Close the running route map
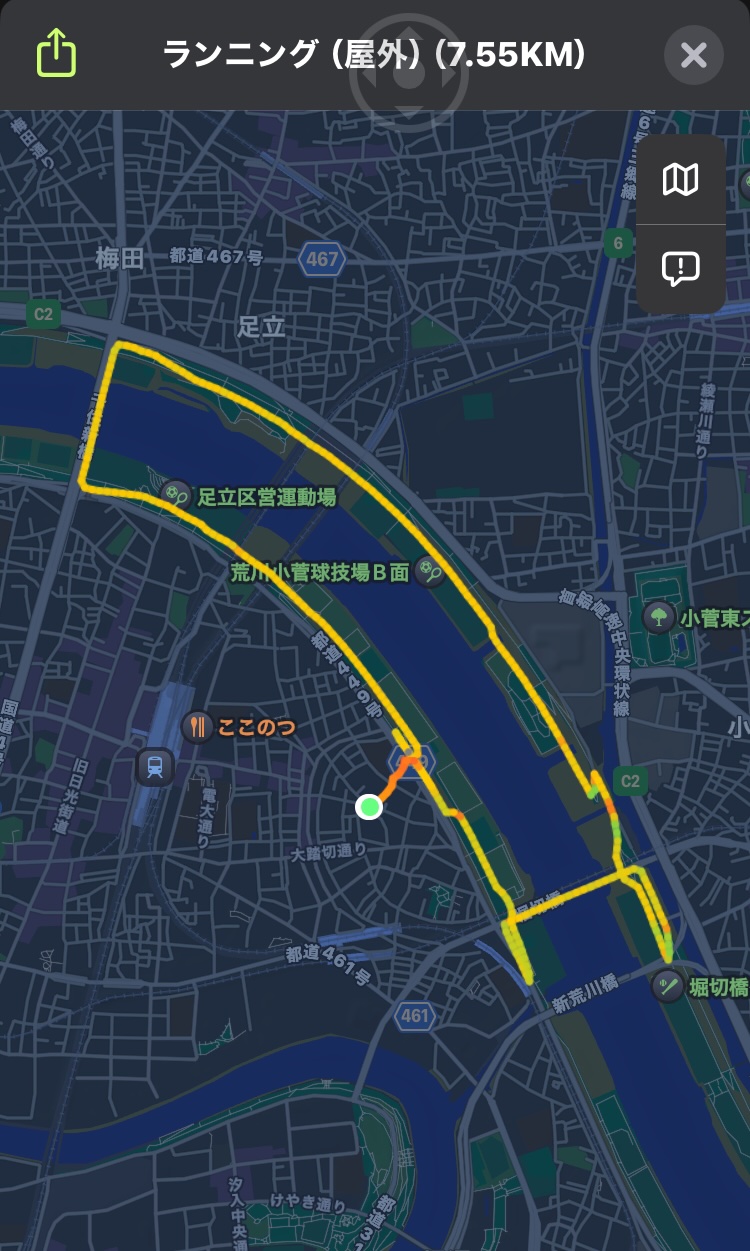Viewport: 750px width, 1251px height. 693,55
